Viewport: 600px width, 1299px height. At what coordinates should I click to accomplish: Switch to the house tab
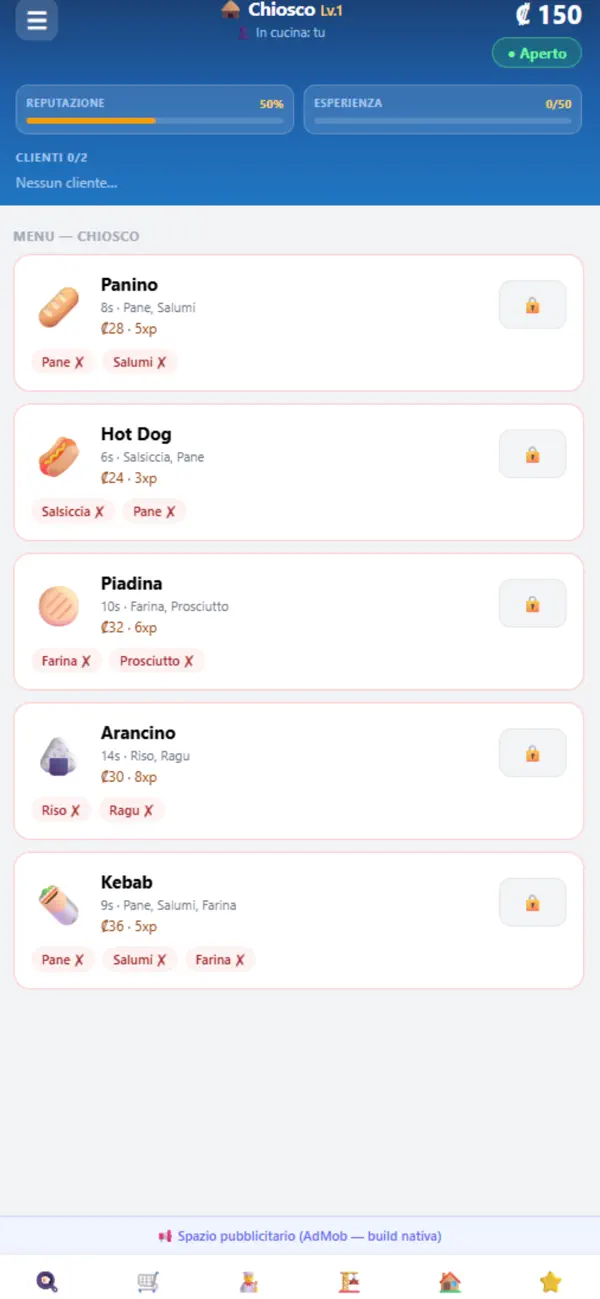(x=450, y=1281)
